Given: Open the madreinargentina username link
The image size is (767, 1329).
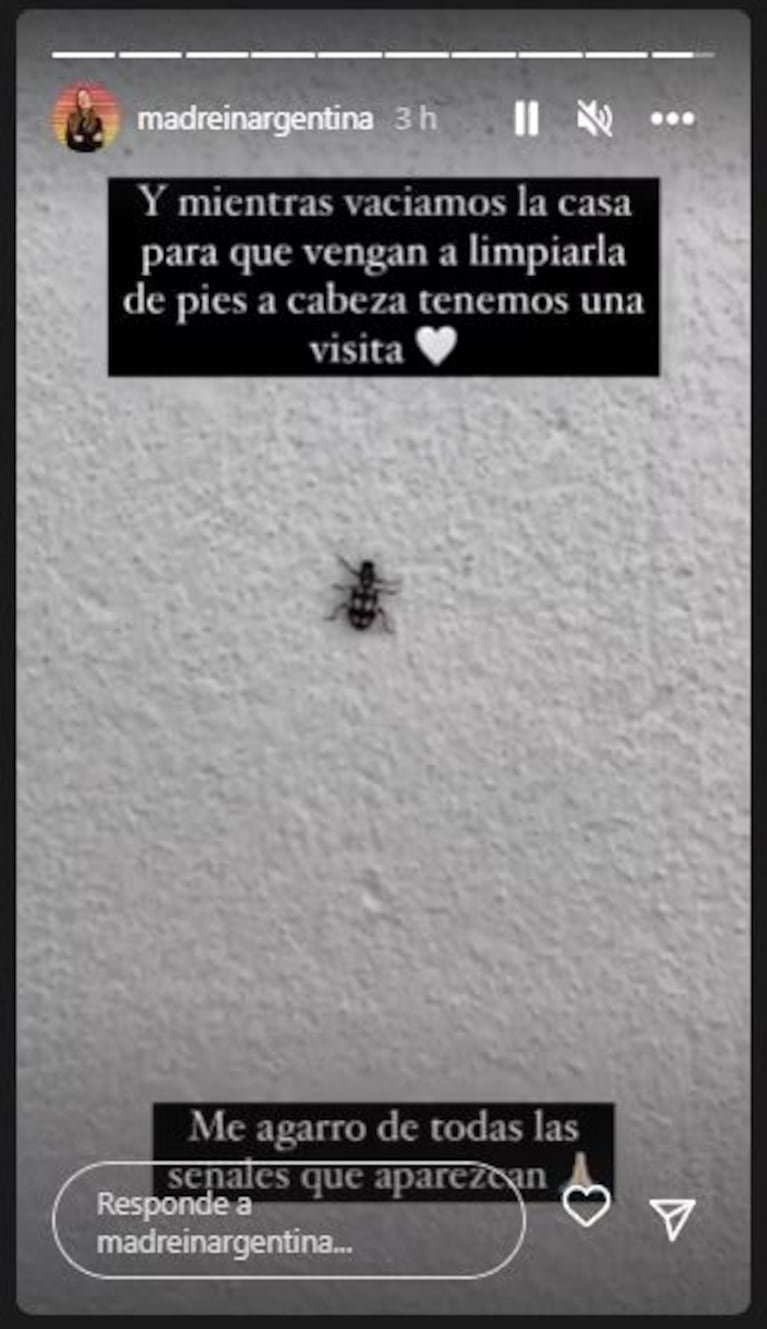Looking at the screenshot, I should (x=255, y=119).
